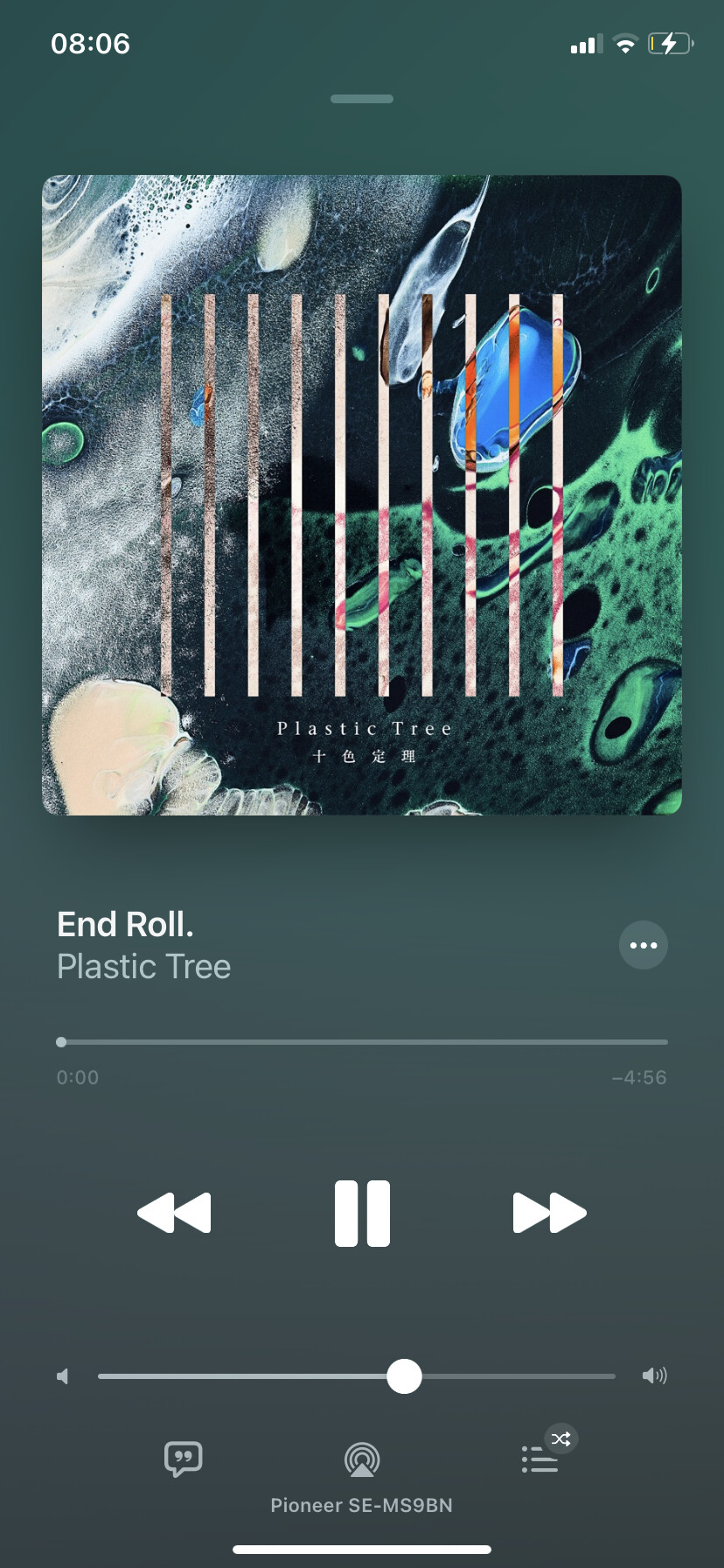724x1568 pixels.
Task: Tap the Plastic Tree artist name
Action: pos(144,967)
